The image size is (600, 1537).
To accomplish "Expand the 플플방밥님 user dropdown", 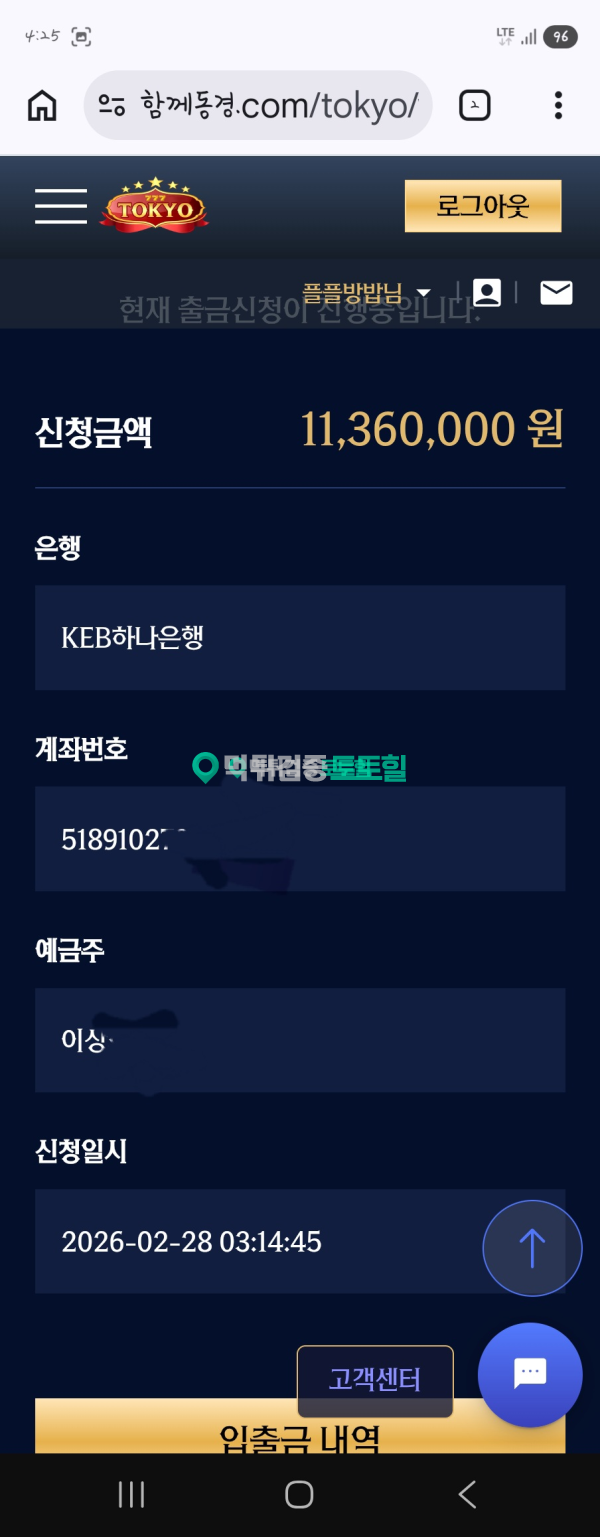I will [423, 293].
